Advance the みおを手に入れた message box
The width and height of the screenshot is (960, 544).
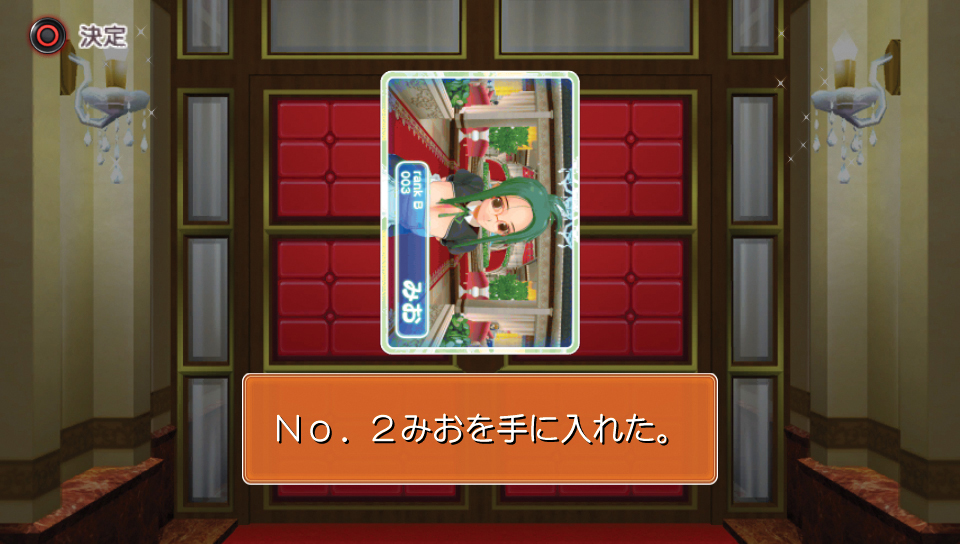[480, 429]
